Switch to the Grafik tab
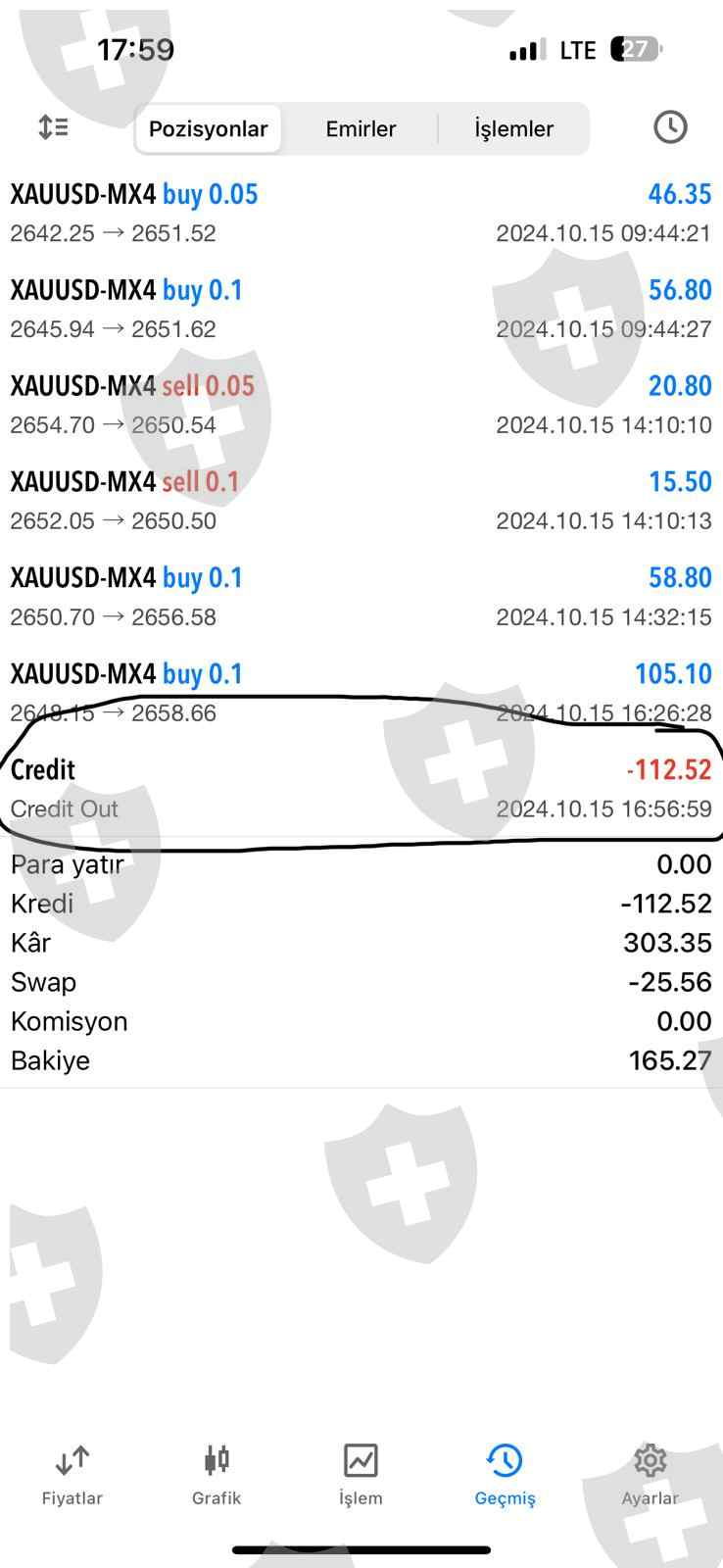Image resolution: width=723 pixels, height=1568 pixels. coord(217,1475)
